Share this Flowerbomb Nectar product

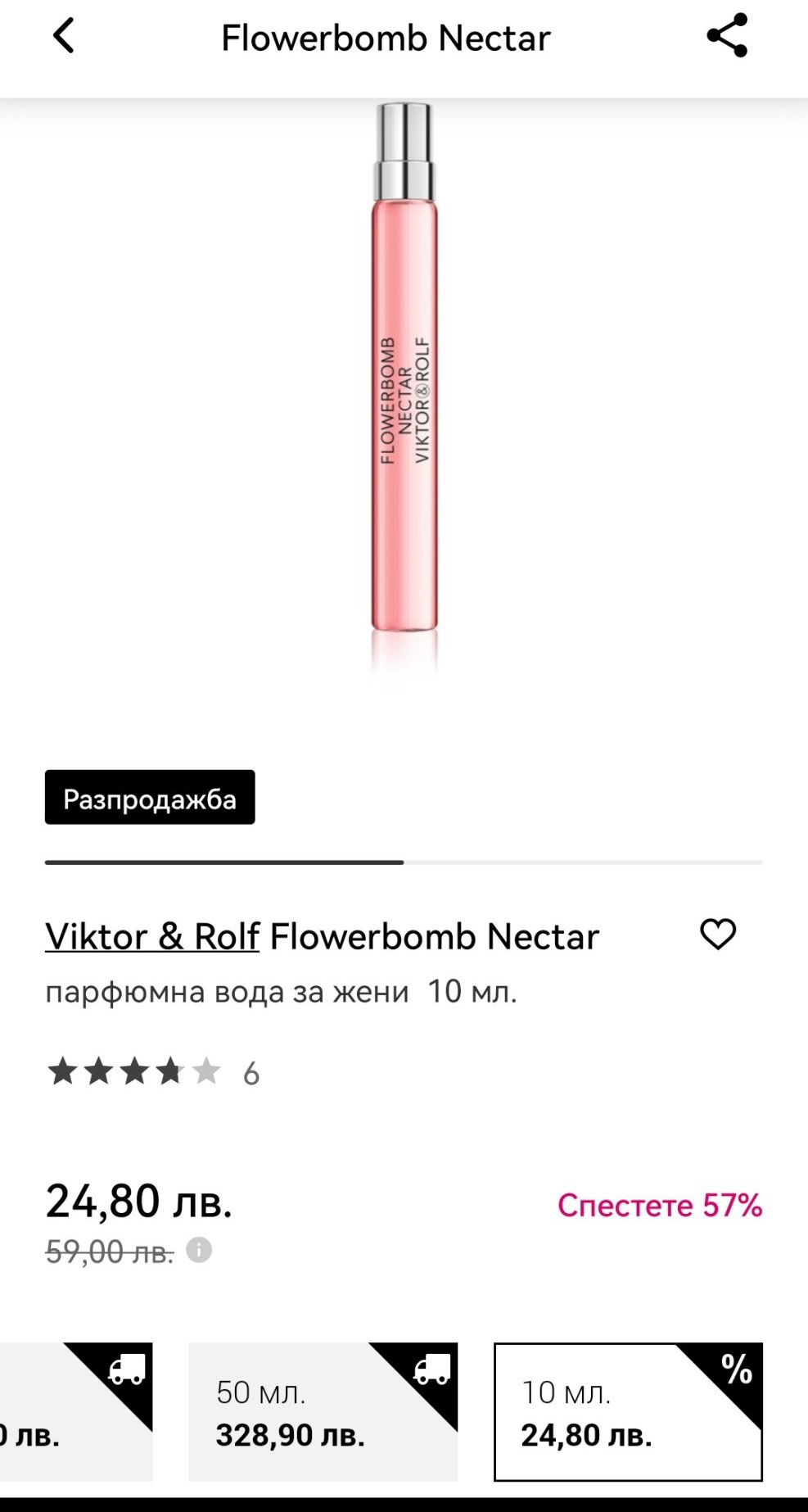[x=727, y=36]
